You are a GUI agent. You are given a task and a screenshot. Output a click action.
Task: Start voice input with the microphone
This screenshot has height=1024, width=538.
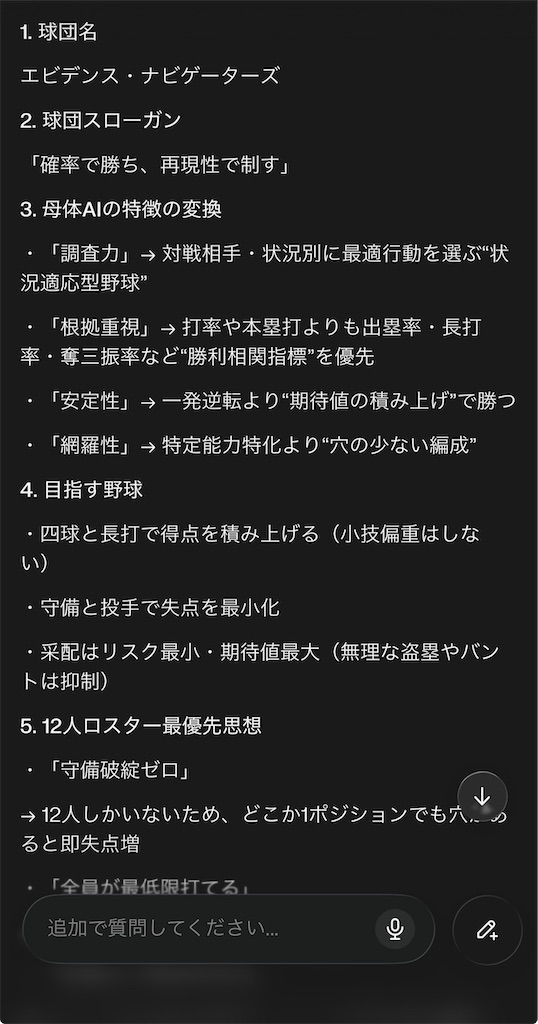[x=394, y=929]
